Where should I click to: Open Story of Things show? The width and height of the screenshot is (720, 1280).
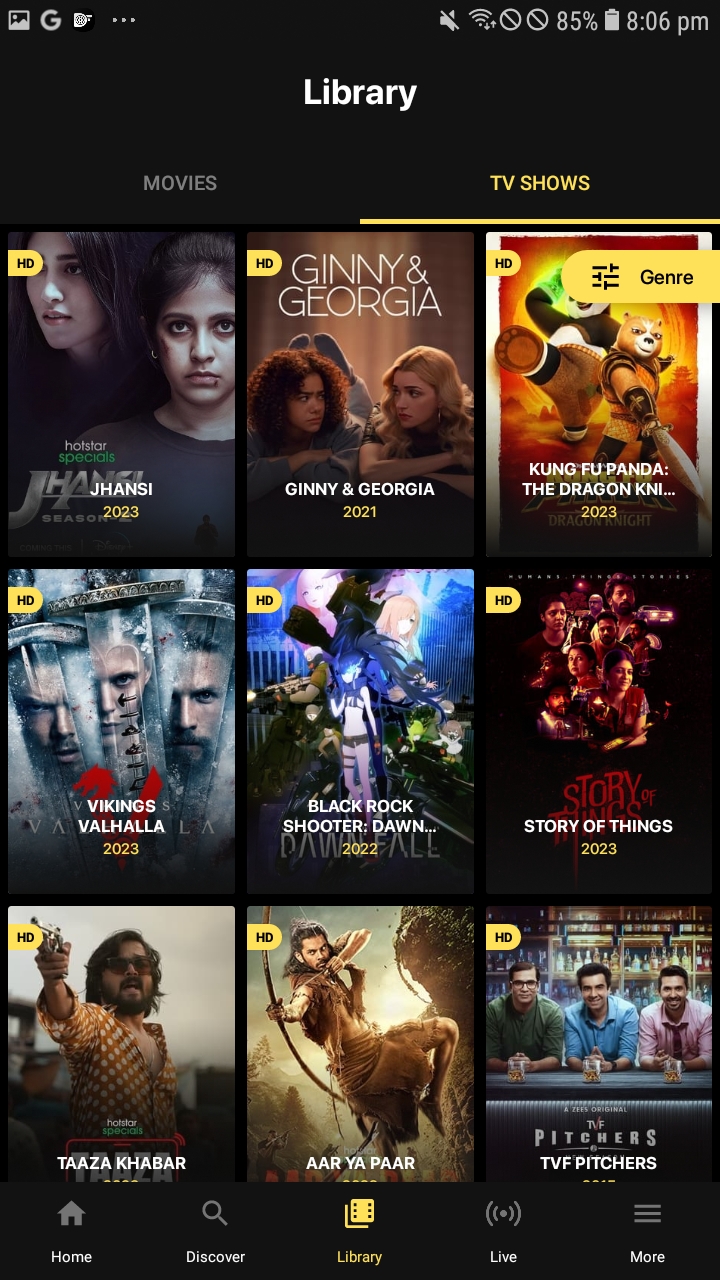(598, 730)
